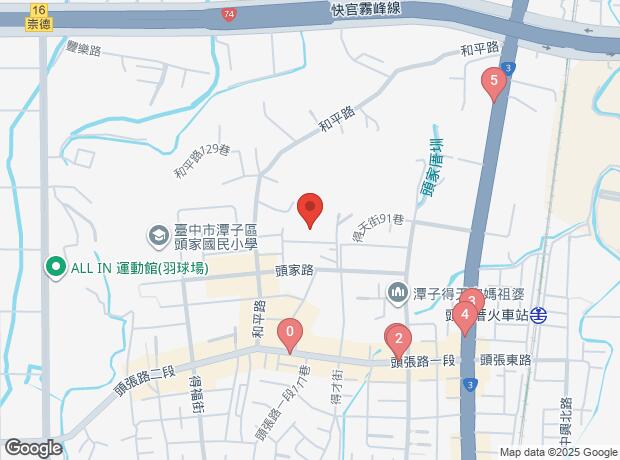The image size is (620, 460).
Task: Select map marker number 0
Action: click(x=290, y=333)
